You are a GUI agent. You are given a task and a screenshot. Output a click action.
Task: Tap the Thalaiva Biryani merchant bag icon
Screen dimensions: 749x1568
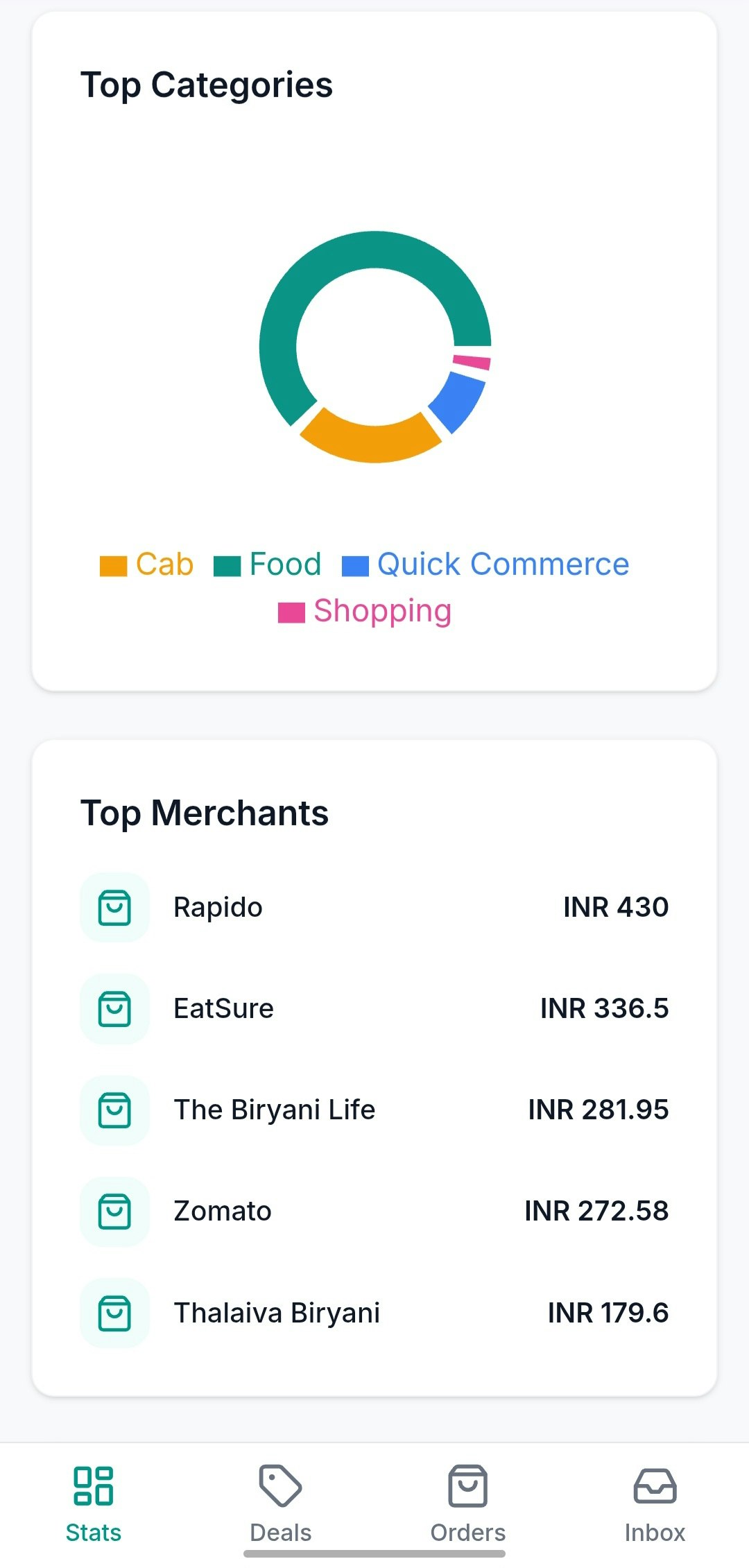click(x=114, y=1313)
